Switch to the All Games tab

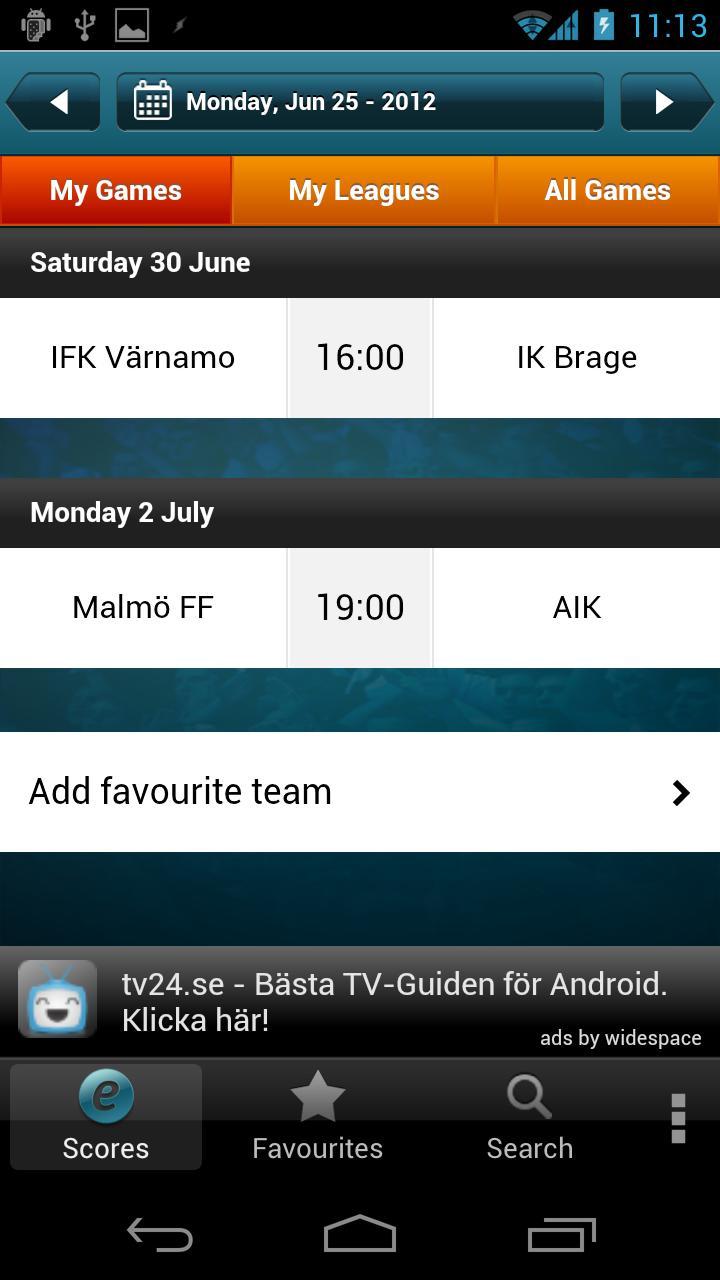point(607,190)
